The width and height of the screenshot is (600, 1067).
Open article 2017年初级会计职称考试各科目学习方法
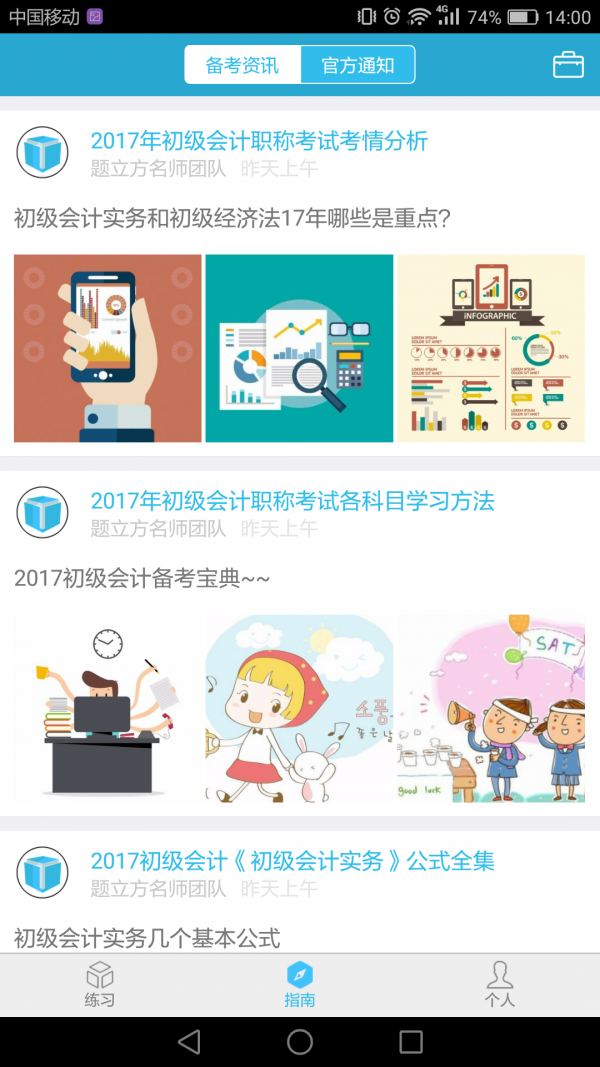(x=292, y=501)
